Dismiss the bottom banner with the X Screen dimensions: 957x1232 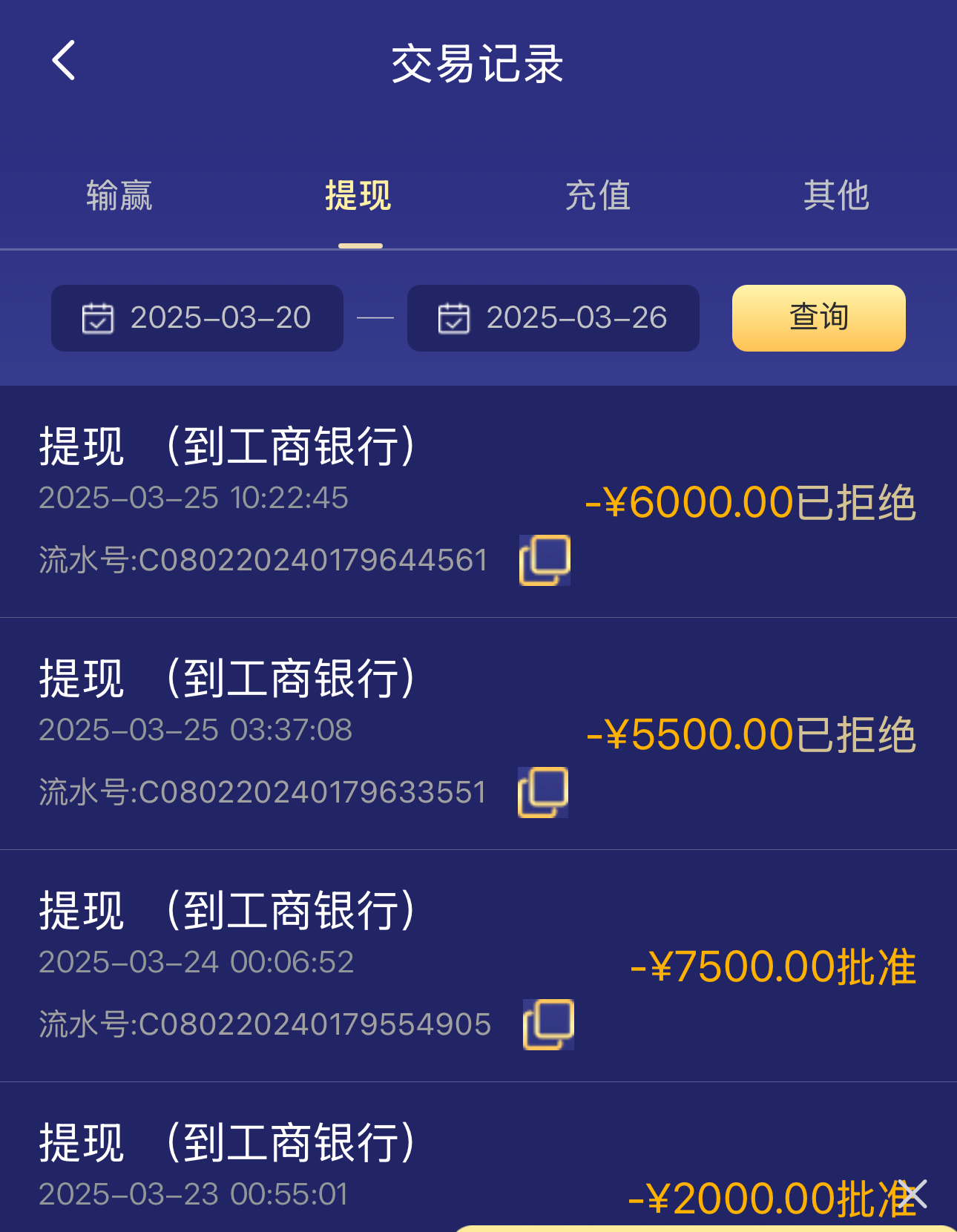[914, 1194]
